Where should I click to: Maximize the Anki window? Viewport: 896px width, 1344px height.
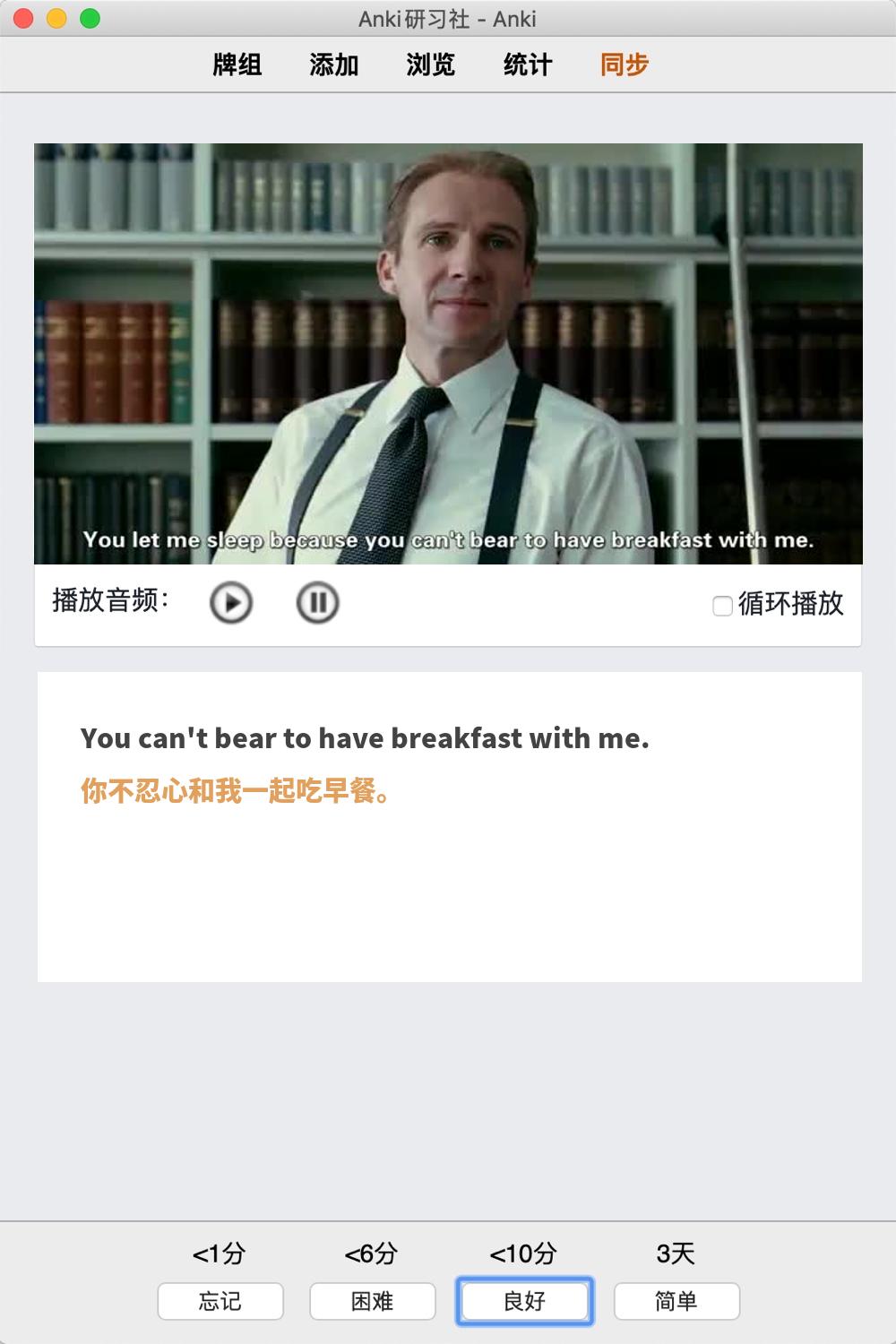coord(90,19)
